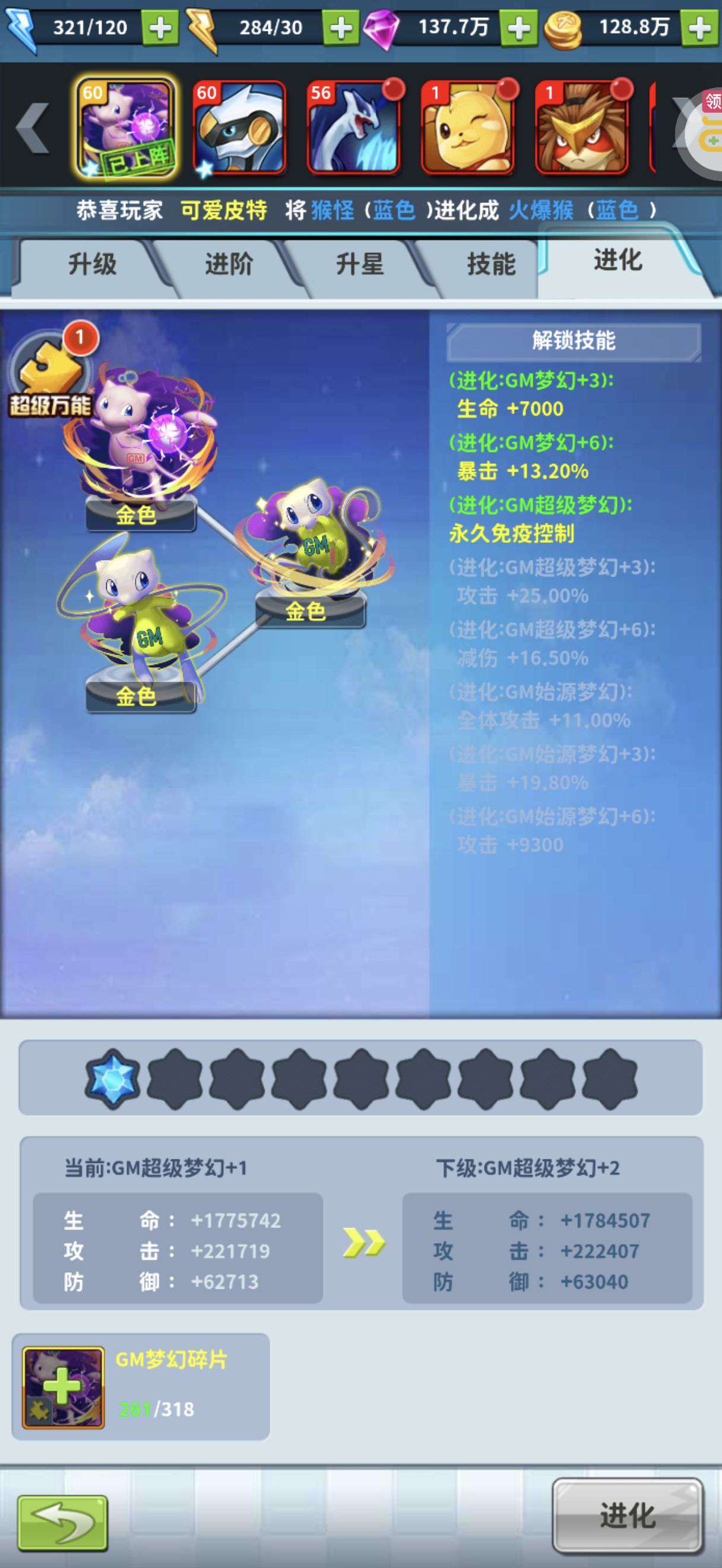Image resolution: width=722 pixels, height=1568 pixels.
Task: Select the level 60 GM Mew character
Action: tap(126, 128)
